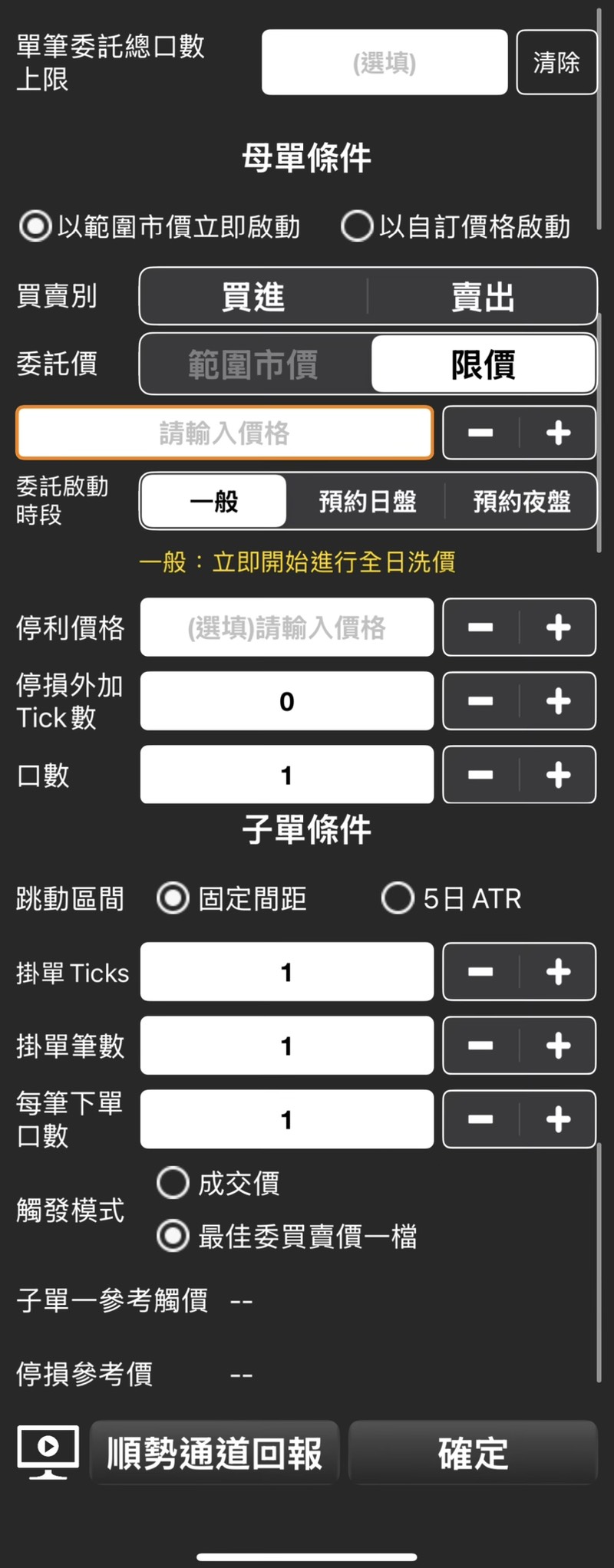Enter a 停利價格 value
Screen dimensions: 614x1568
(x=286, y=628)
